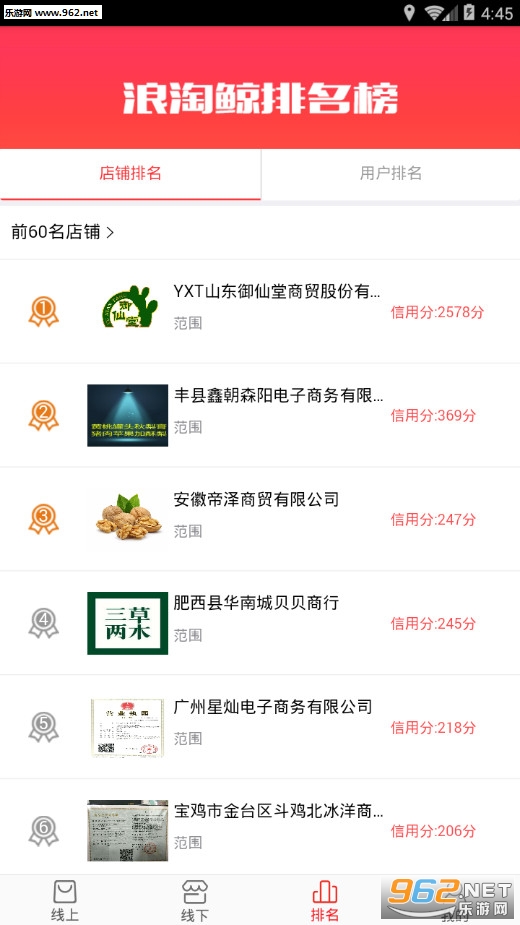Open 丰县鑫朝森阳电子商务 shop entry

260,415
